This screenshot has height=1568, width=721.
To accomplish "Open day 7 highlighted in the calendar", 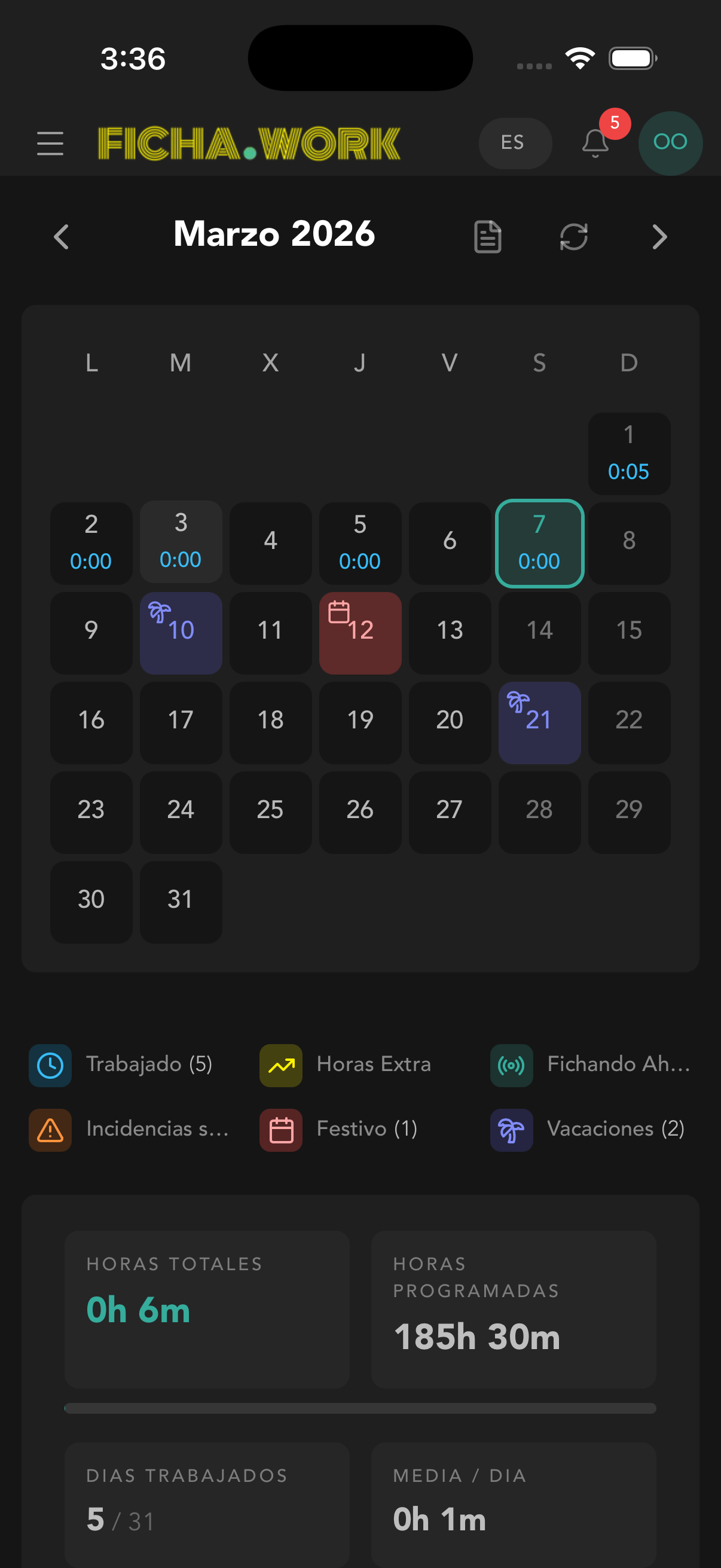I will 539,543.
